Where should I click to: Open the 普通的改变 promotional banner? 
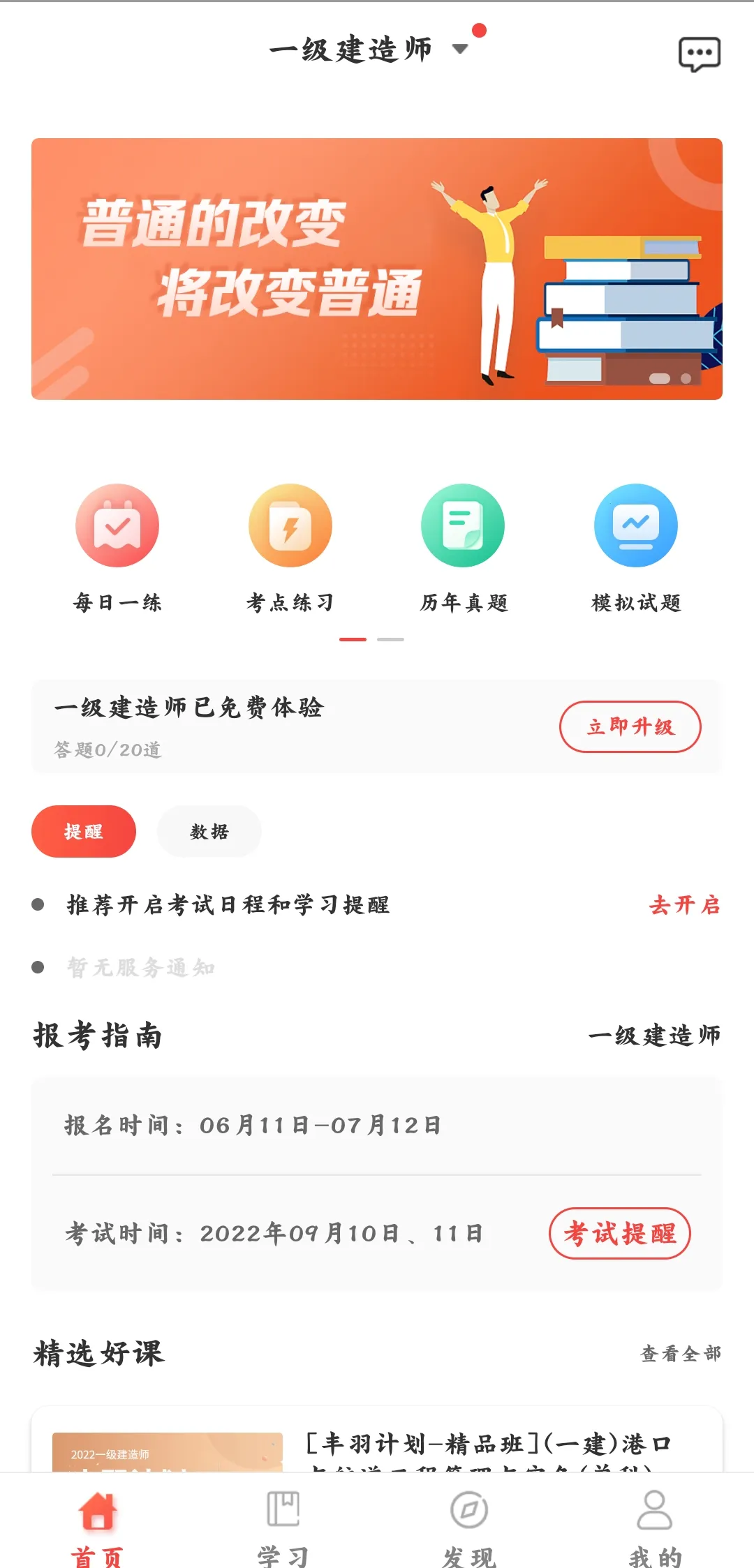click(377, 269)
